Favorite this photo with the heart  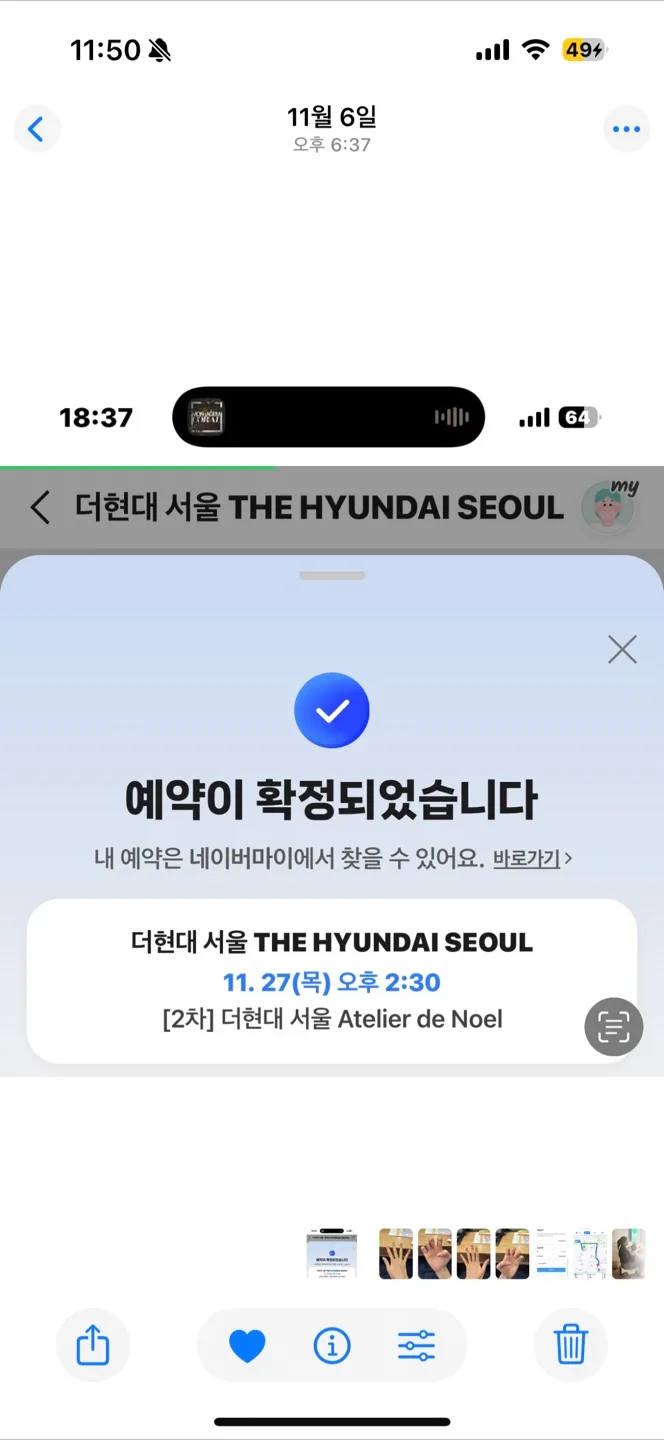(247, 1346)
